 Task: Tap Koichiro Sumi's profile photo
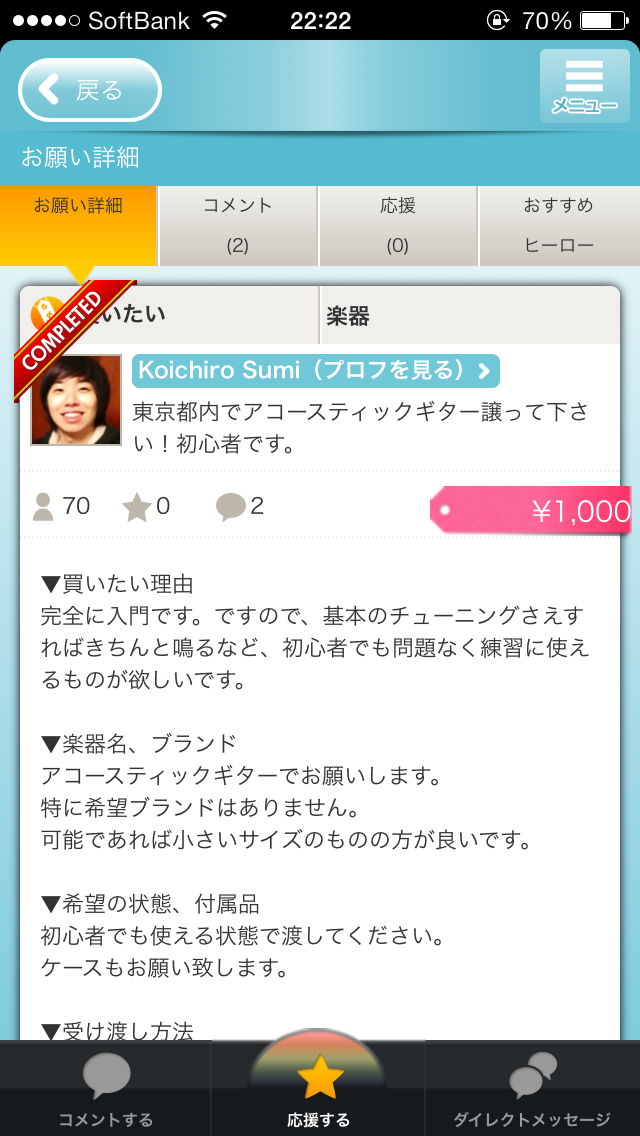coord(76,400)
